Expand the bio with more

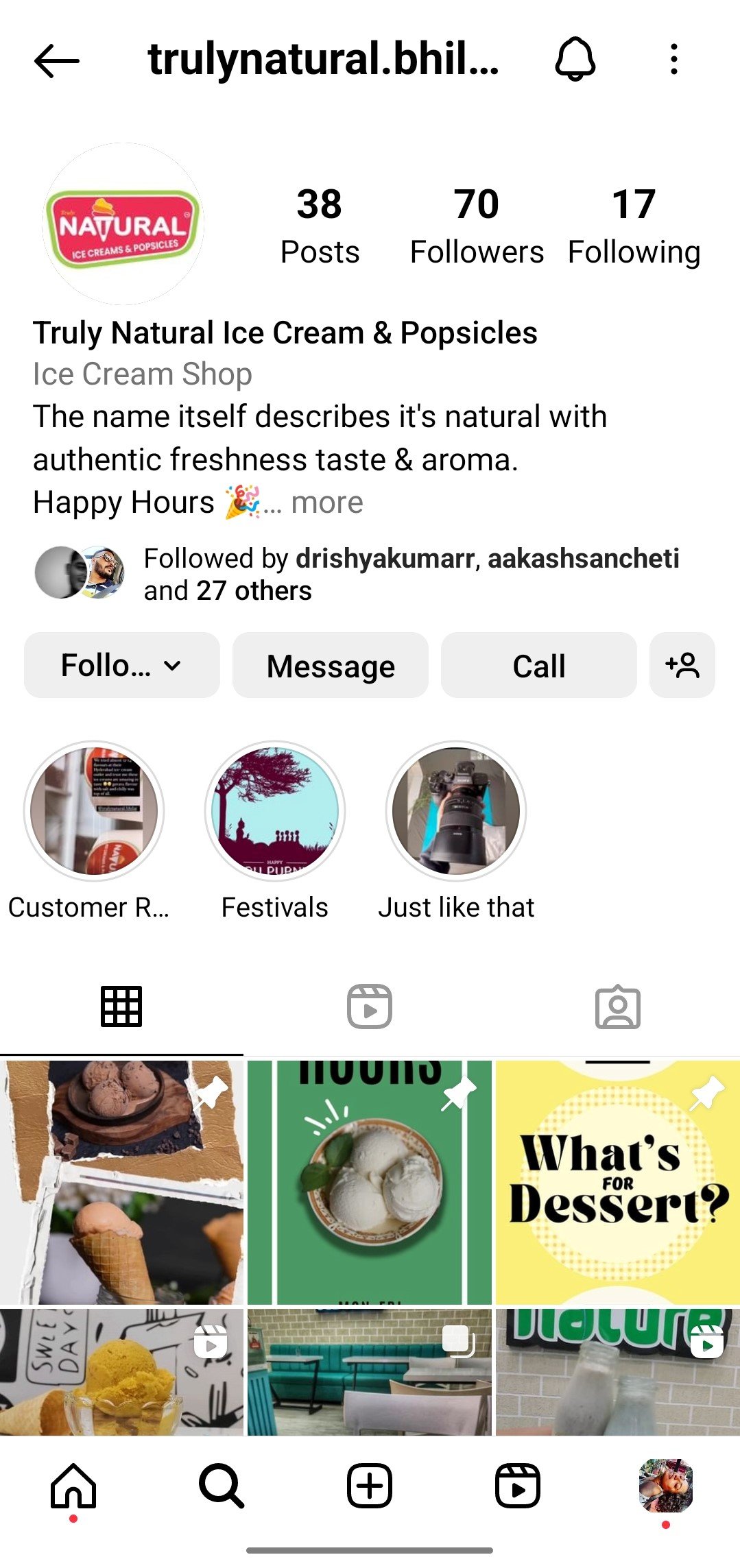pos(327,503)
